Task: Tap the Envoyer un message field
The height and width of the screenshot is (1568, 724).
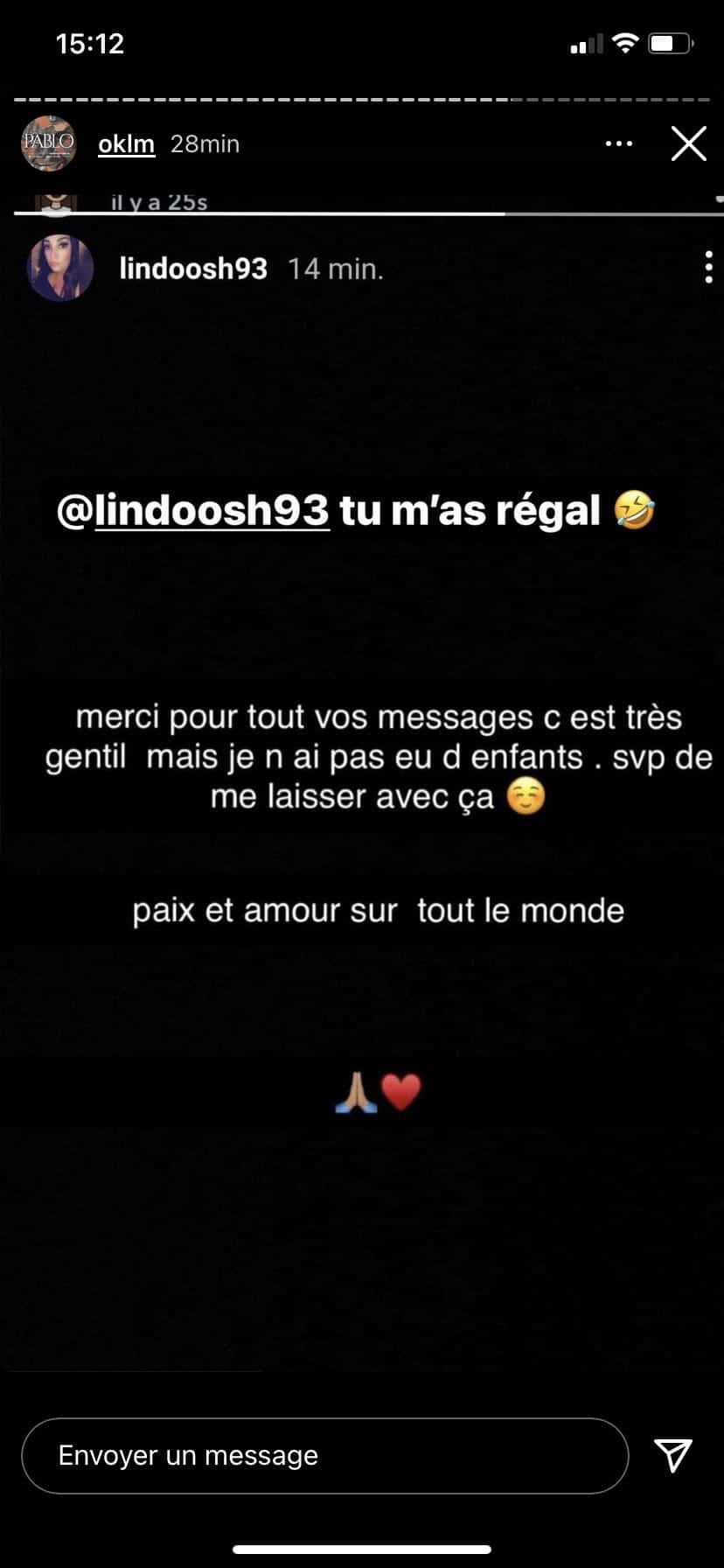Action: click(x=324, y=1455)
